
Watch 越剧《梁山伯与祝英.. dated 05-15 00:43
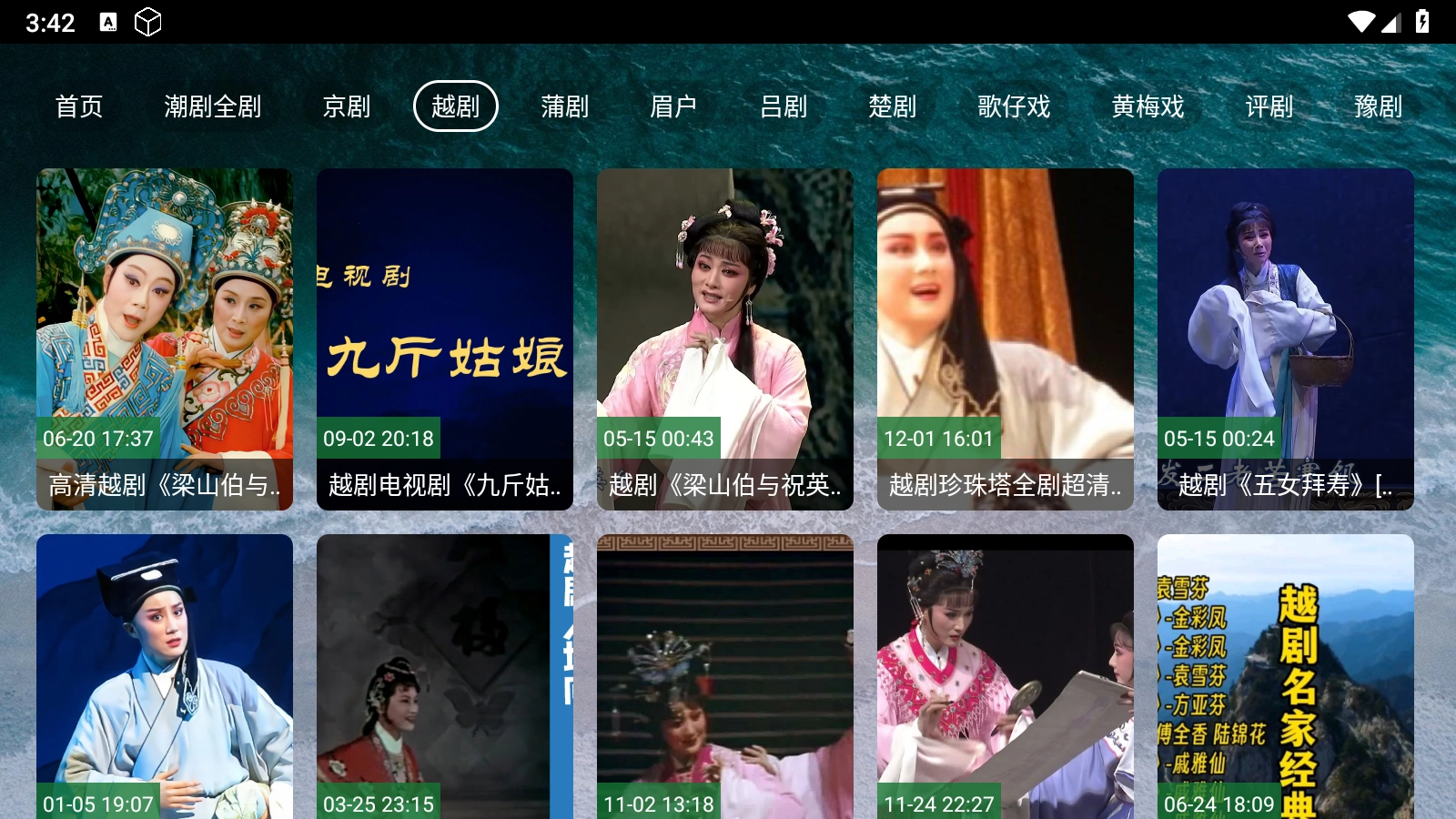point(725,339)
